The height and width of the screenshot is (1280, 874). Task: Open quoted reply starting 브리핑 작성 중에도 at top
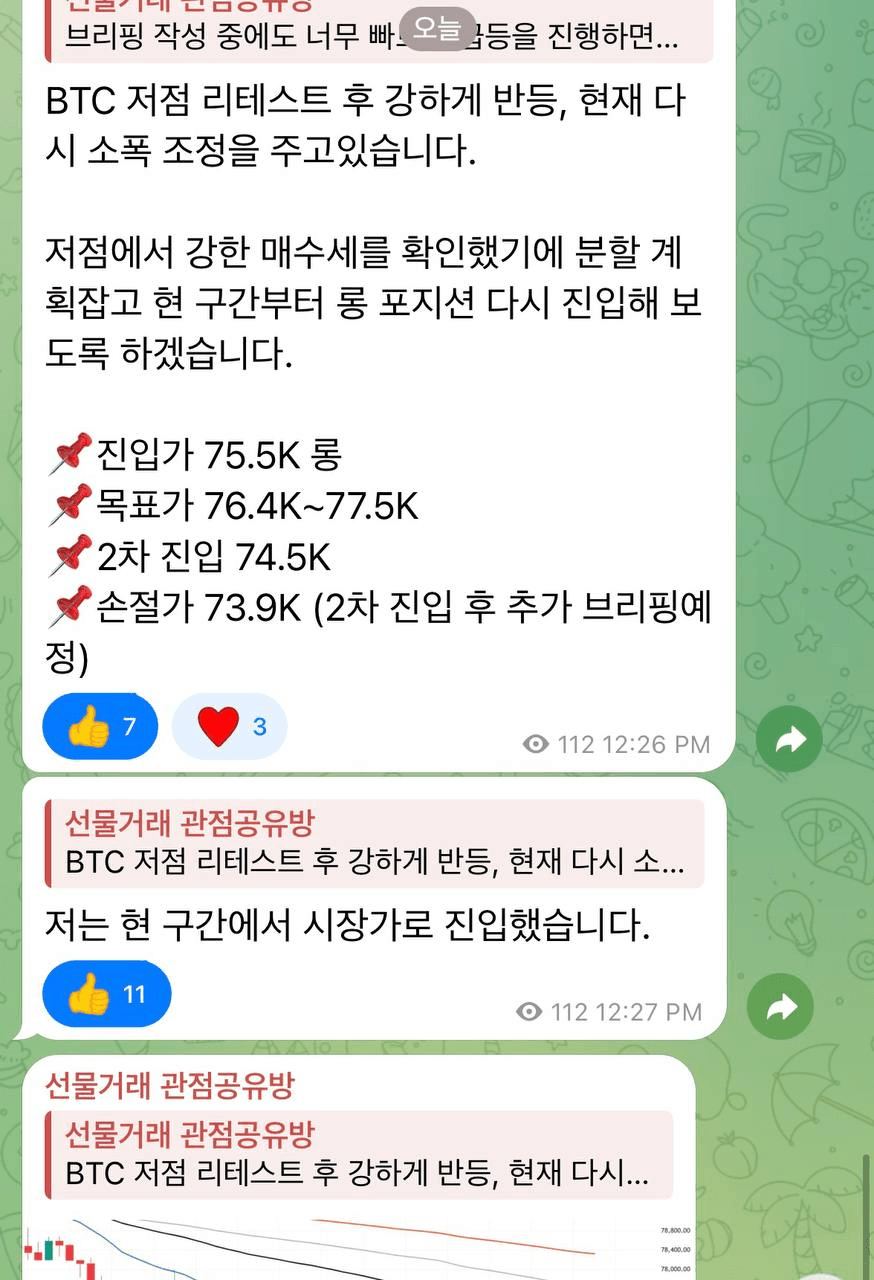375,30
